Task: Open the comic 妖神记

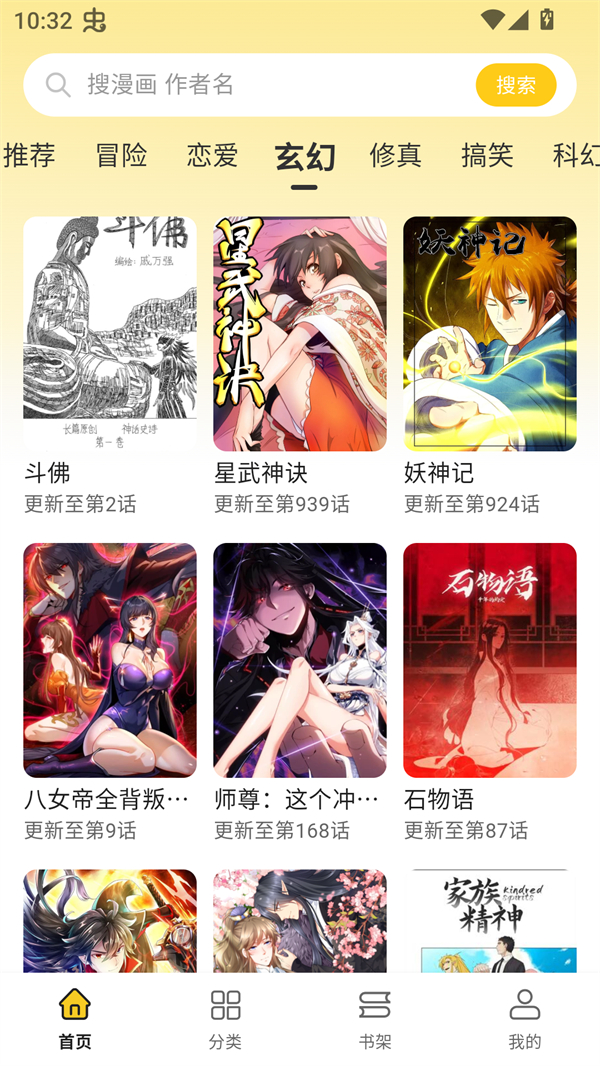Action: tap(490, 334)
